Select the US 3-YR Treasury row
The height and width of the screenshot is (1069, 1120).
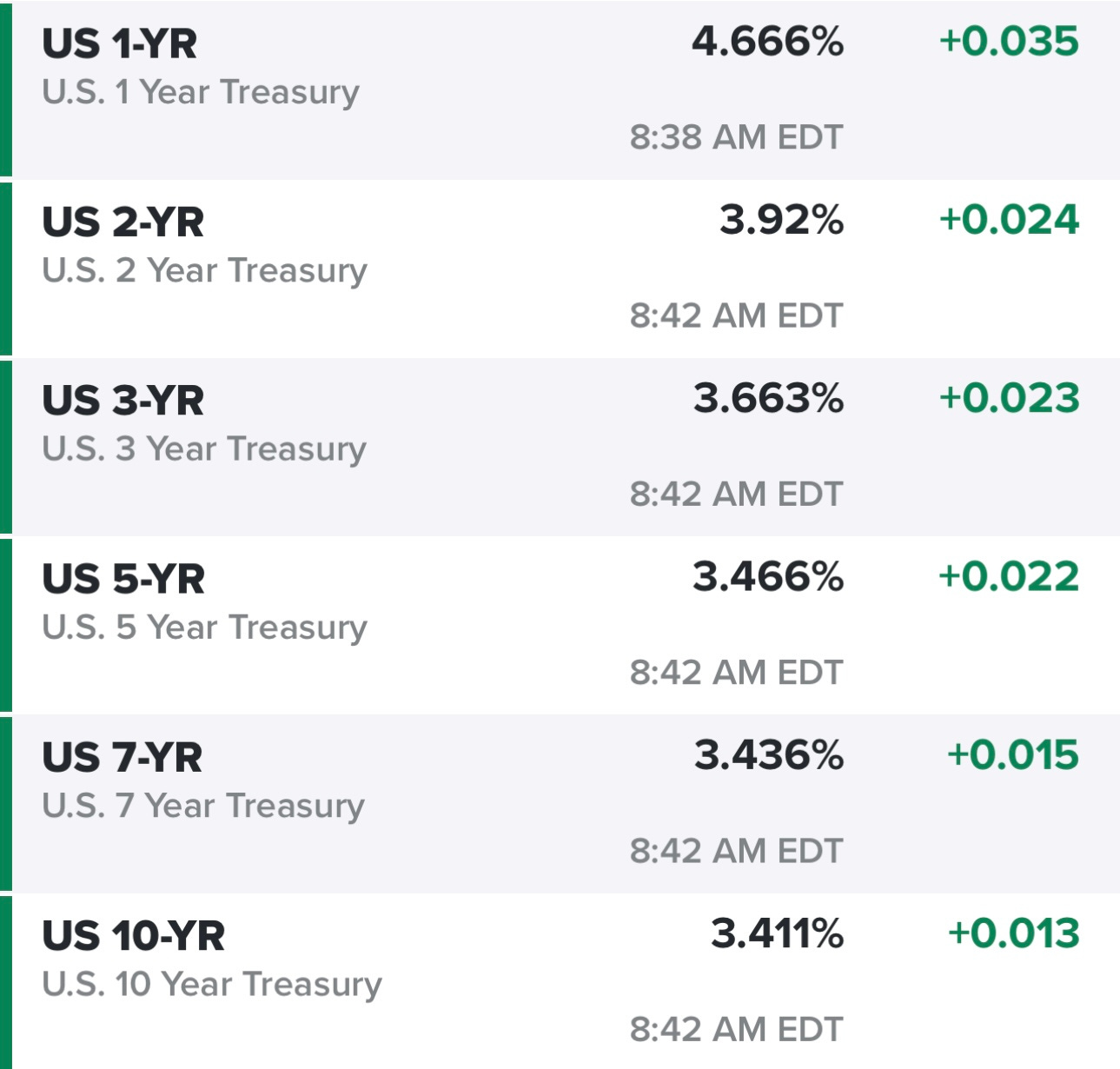pos(123,401)
